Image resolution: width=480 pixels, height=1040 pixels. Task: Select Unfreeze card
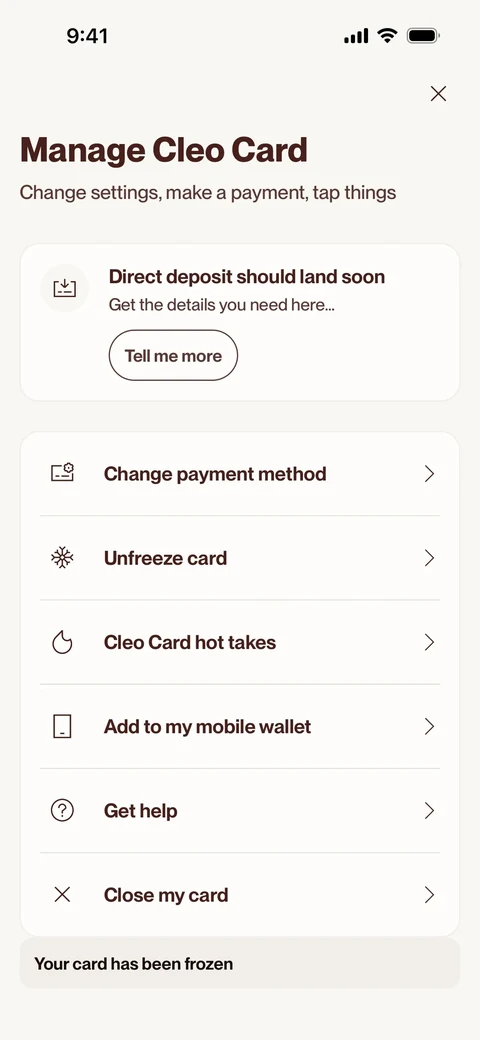[240, 558]
